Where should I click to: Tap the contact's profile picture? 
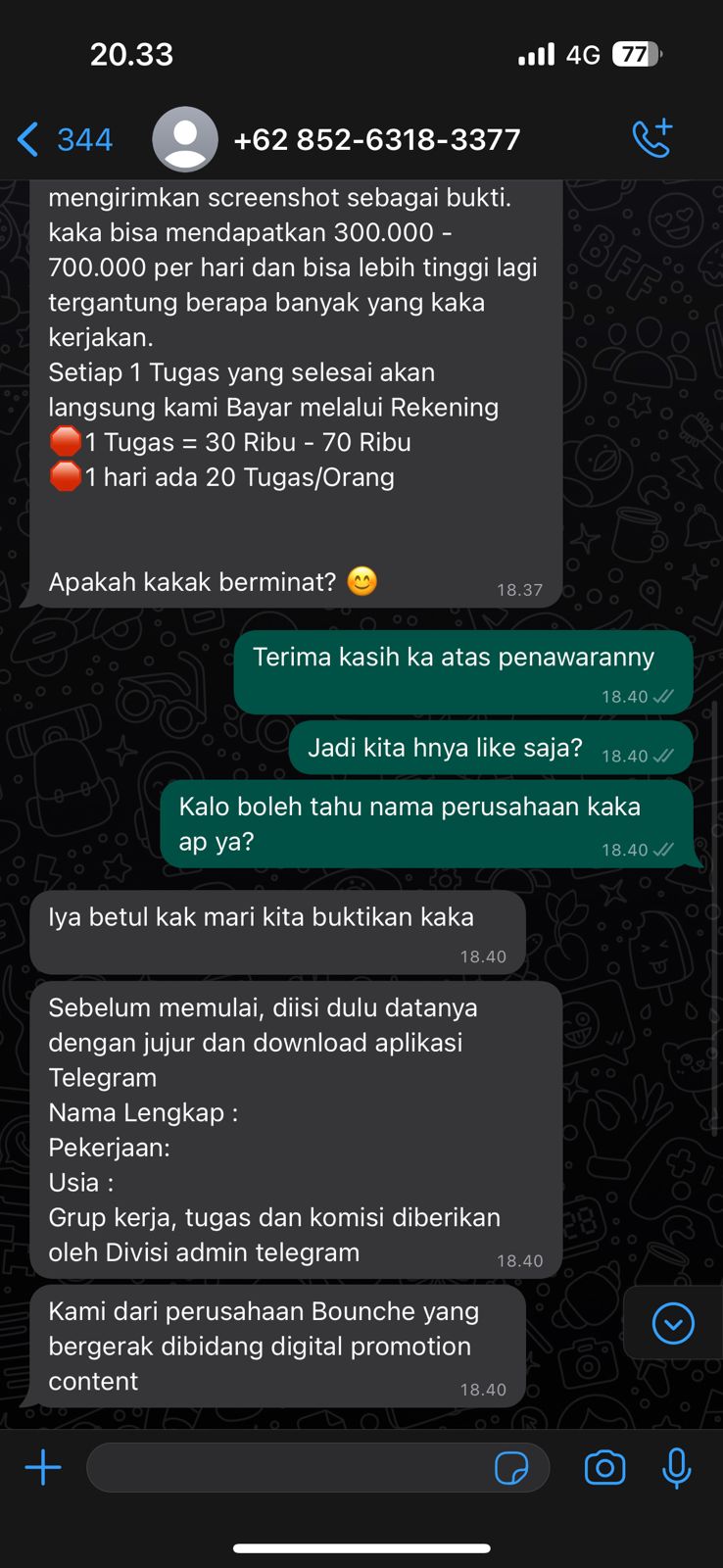[185, 139]
